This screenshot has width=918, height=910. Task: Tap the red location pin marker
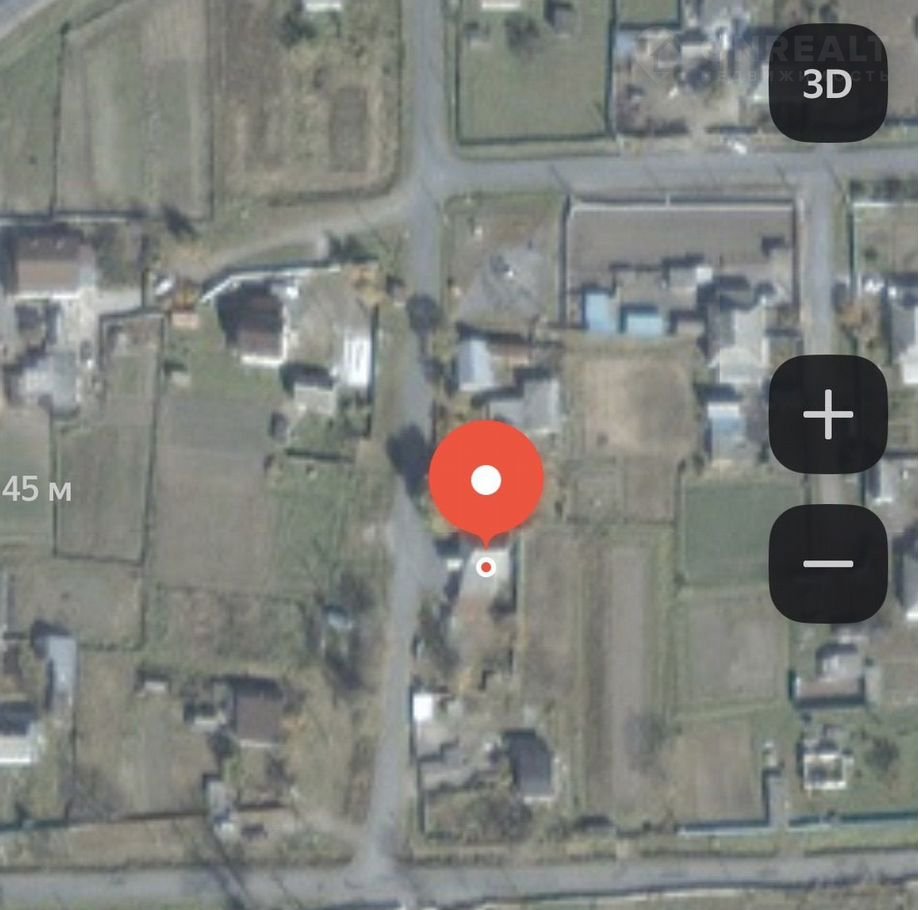(x=486, y=480)
